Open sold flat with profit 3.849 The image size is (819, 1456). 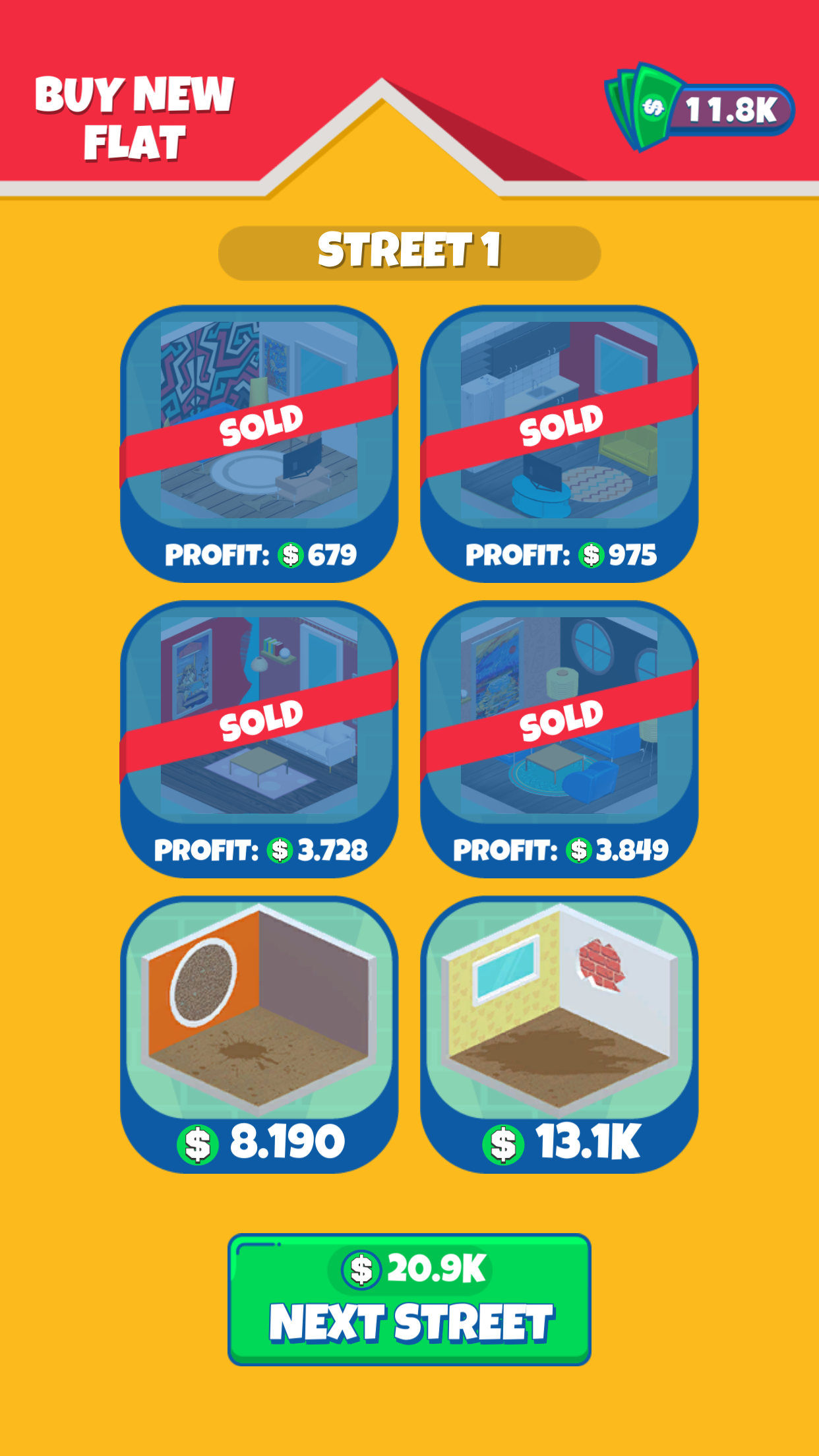tap(559, 739)
